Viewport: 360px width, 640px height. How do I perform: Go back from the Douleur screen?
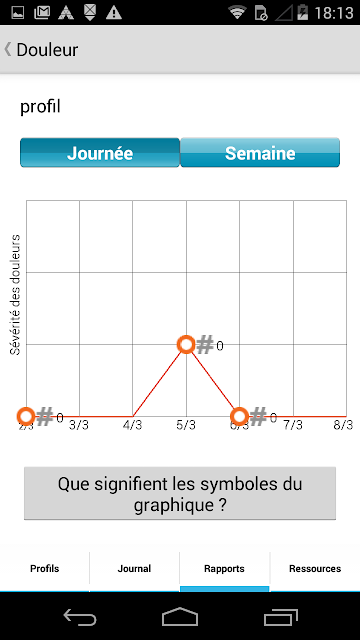pos(41,50)
